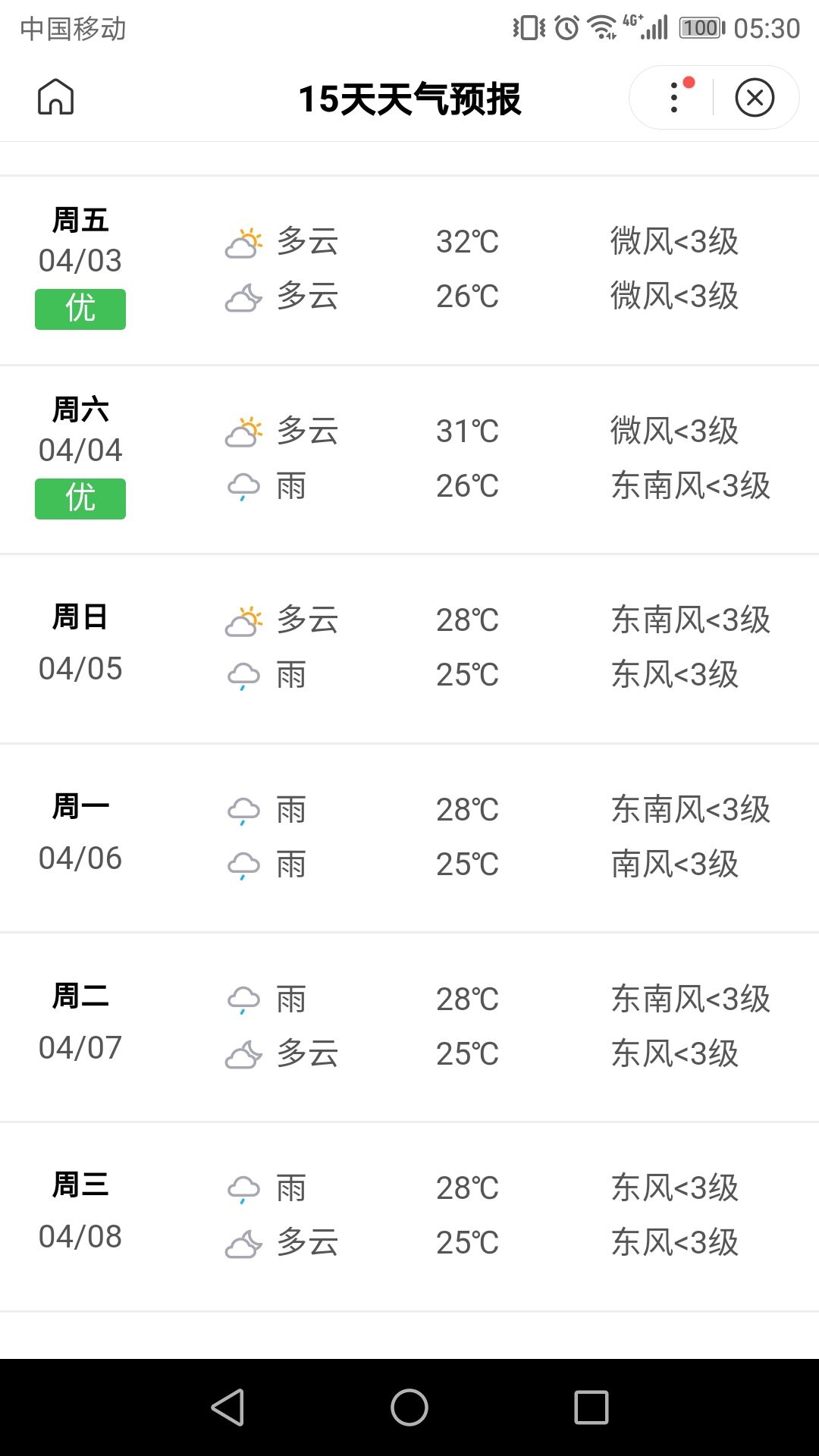
Task: Close the mini program with the X button
Action: [x=755, y=97]
